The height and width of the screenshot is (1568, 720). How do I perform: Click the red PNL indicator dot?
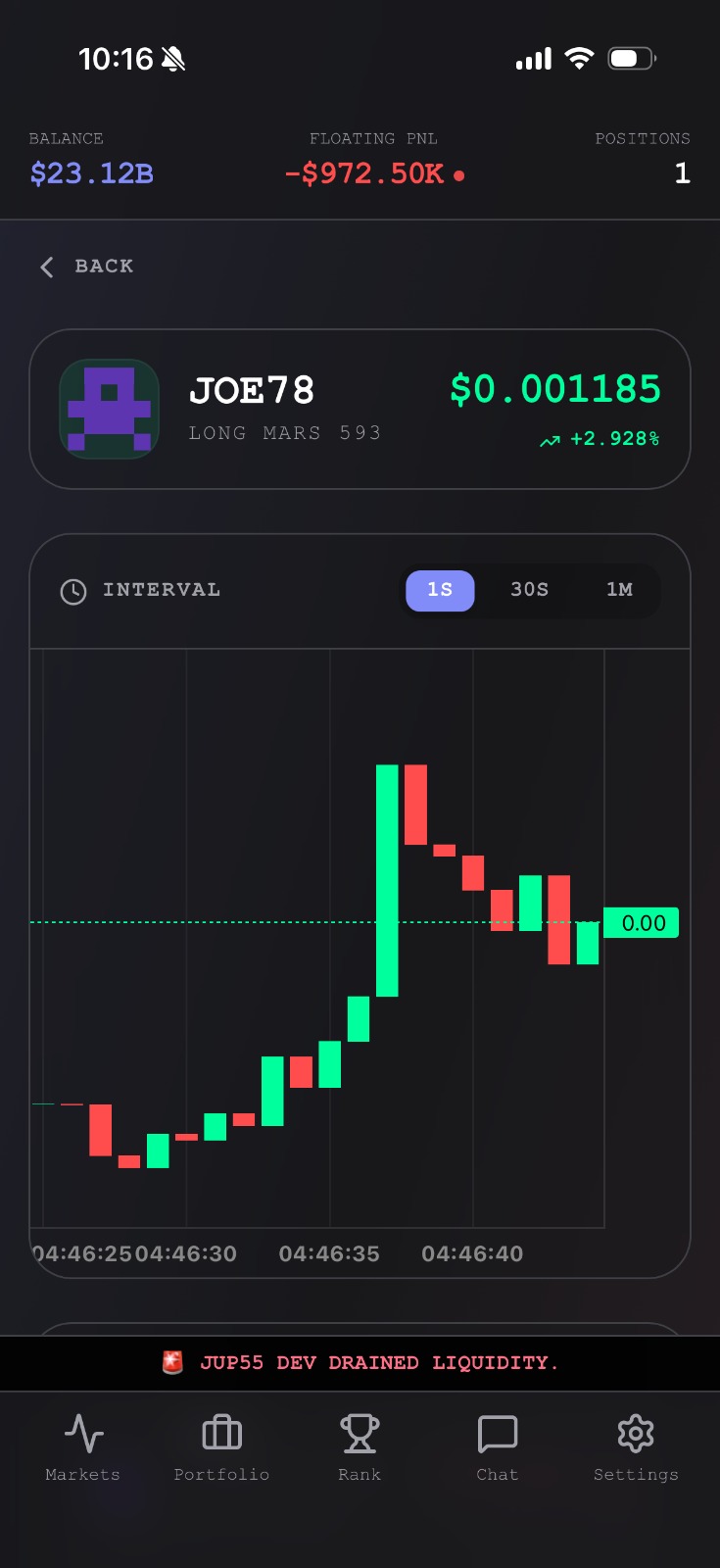pyautogui.click(x=456, y=175)
